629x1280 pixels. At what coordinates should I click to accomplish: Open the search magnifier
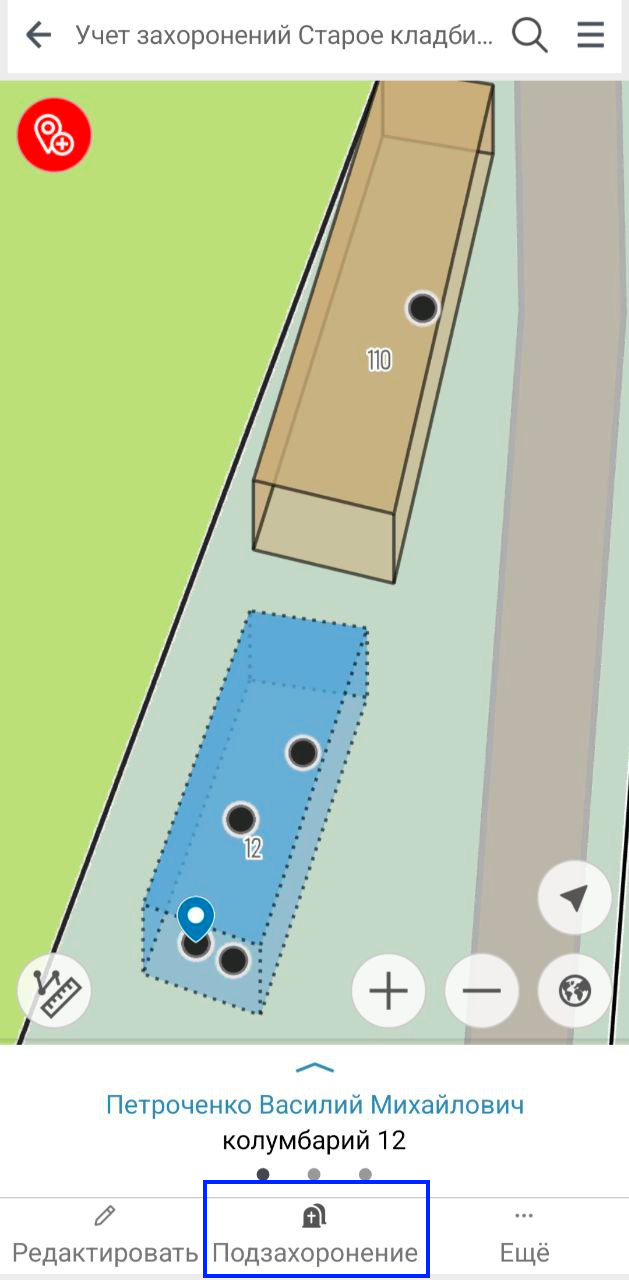pos(529,36)
